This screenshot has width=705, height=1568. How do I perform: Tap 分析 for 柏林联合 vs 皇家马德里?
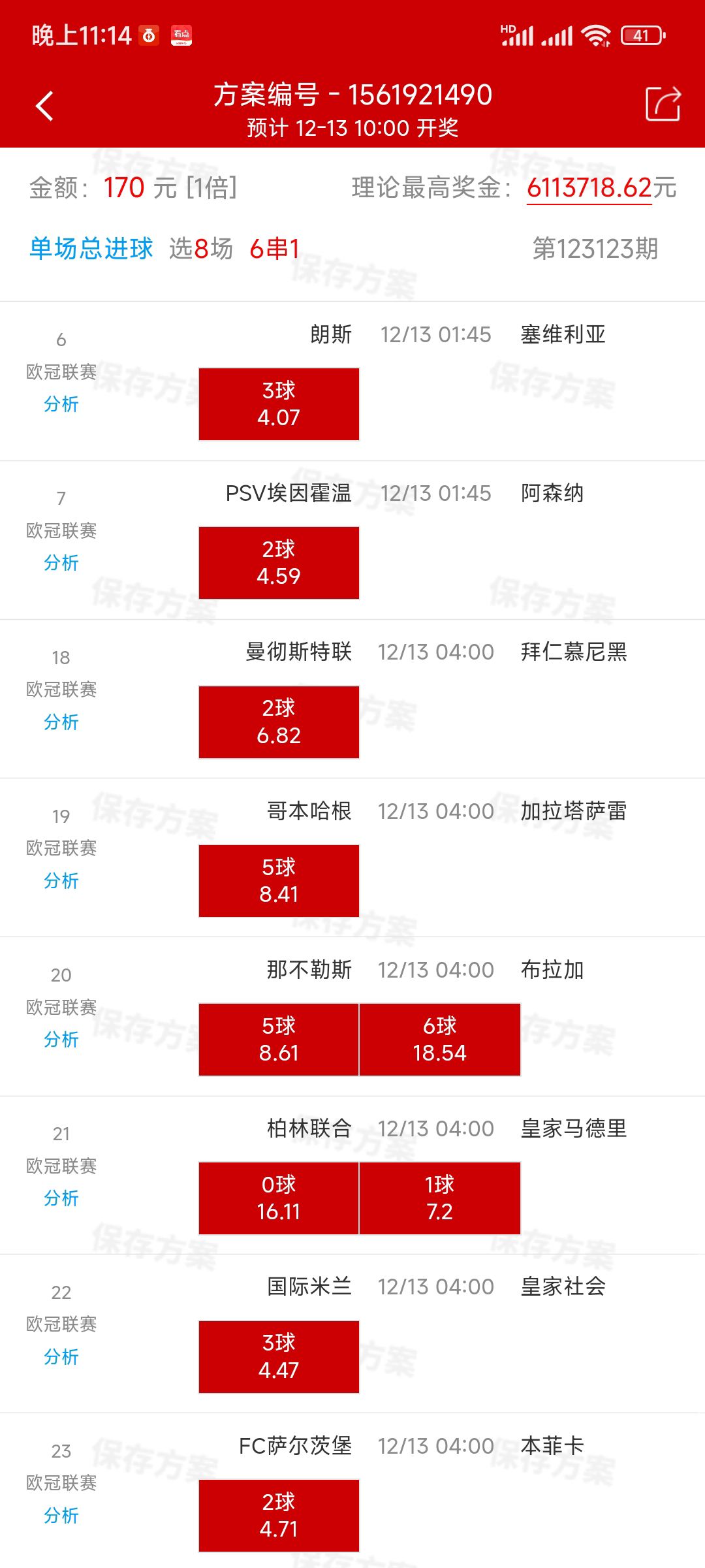pyautogui.click(x=61, y=1198)
